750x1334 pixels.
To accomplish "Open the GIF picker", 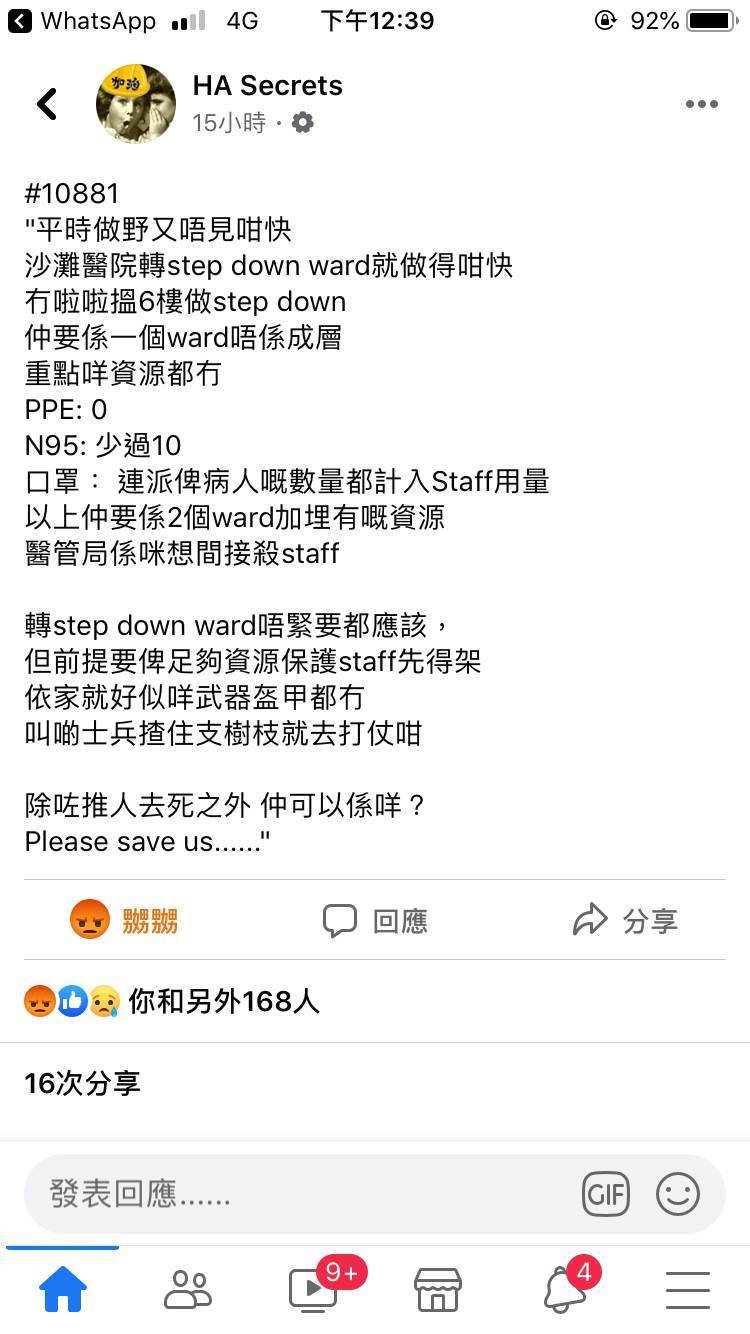I will click(606, 1194).
